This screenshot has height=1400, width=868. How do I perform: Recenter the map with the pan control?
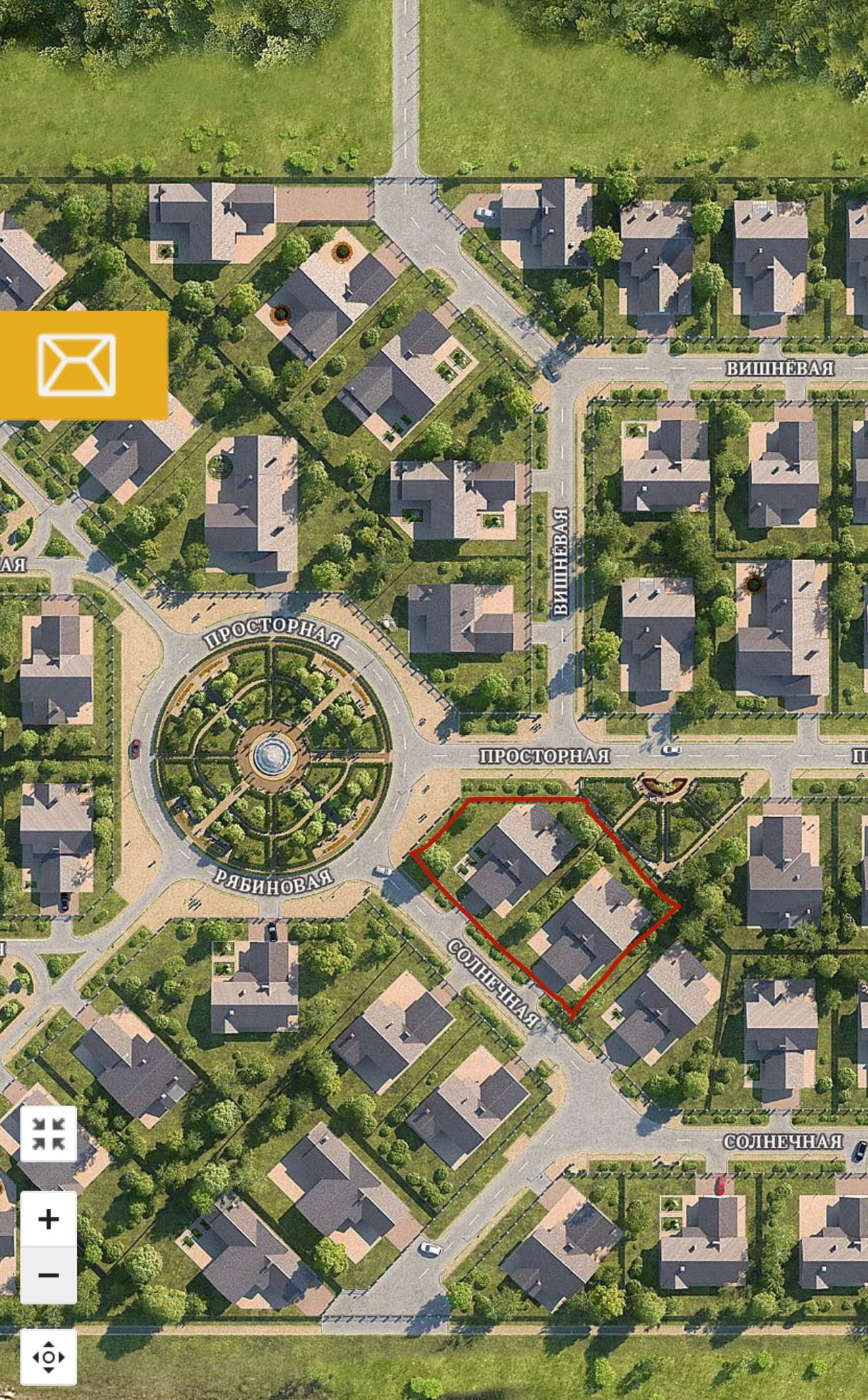pos(48,1356)
